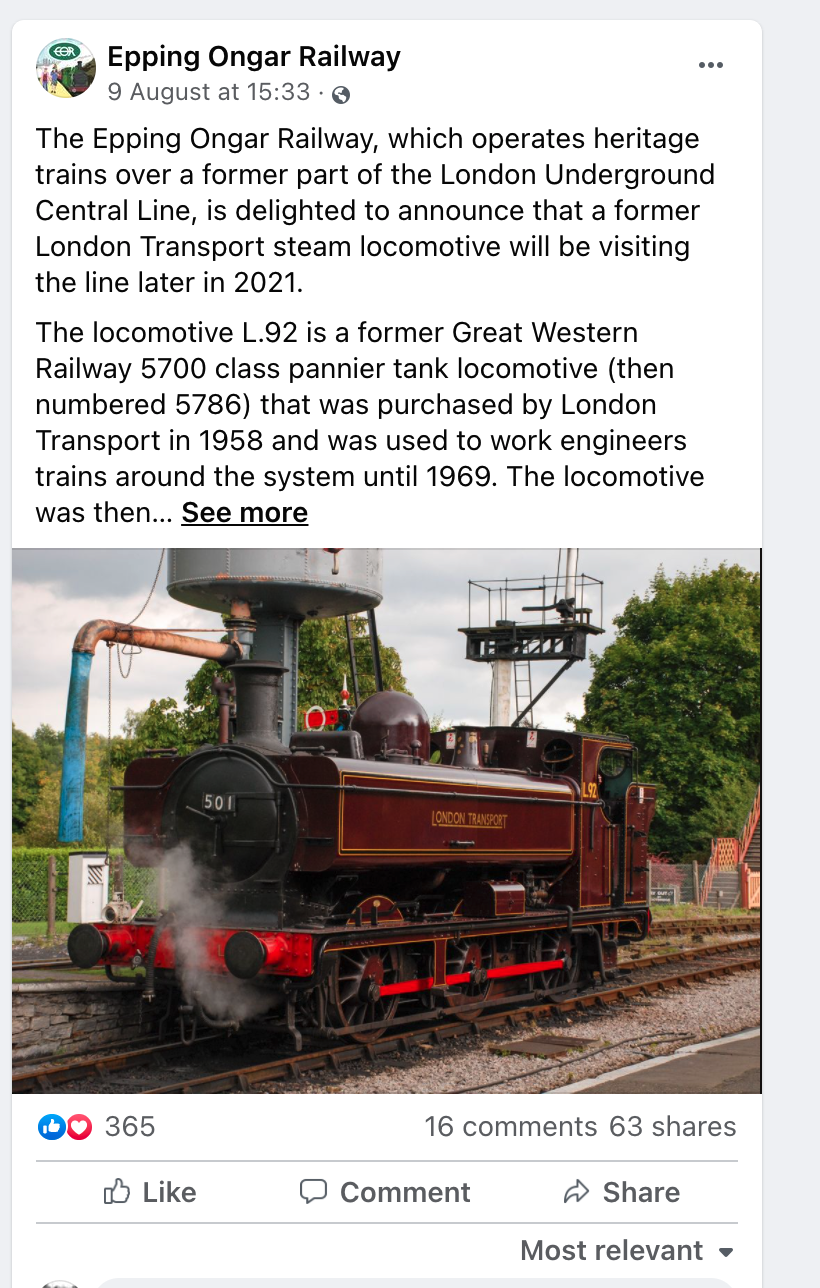Open the post's three-dot options menu
The width and height of the screenshot is (820, 1288).
click(x=710, y=66)
